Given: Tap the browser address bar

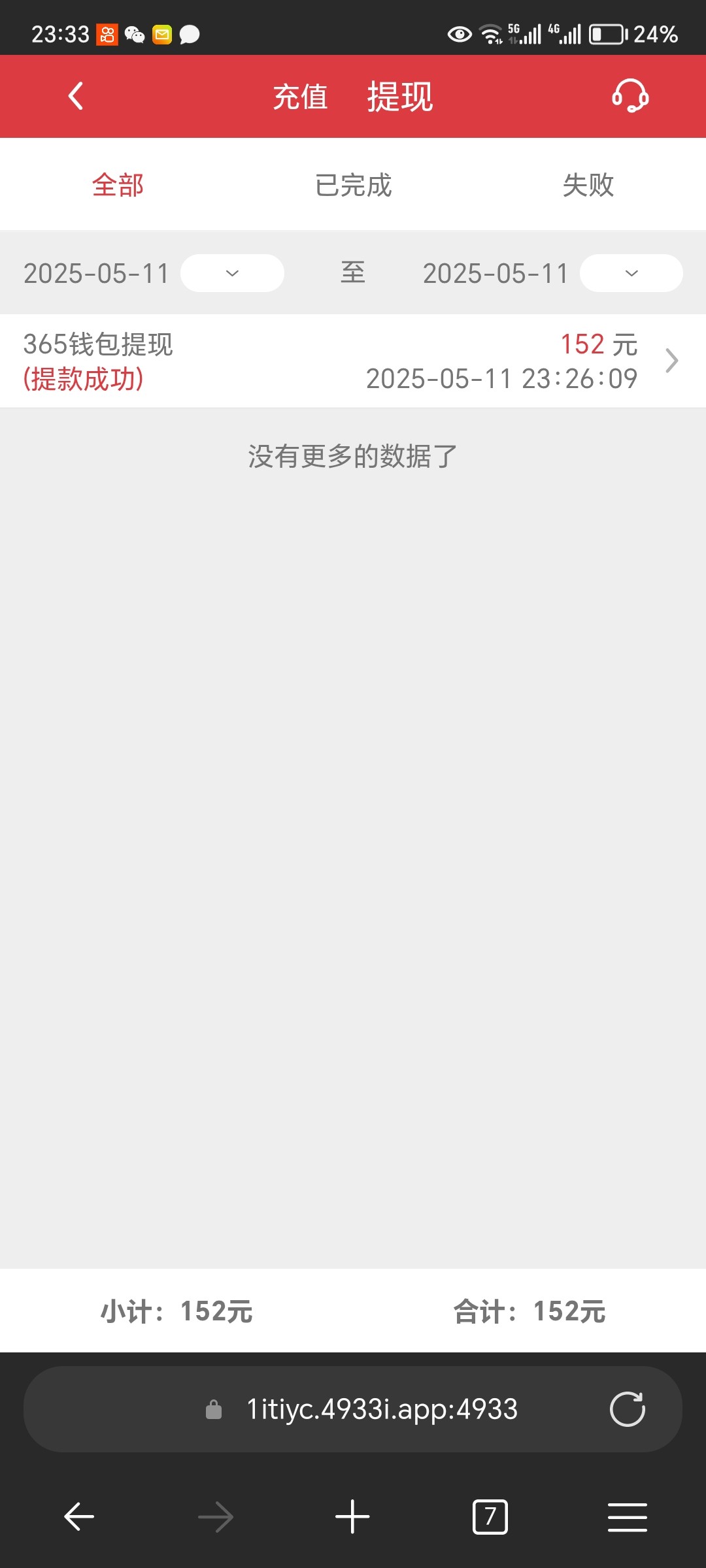Looking at the screenshot, I should point(382,1409).
